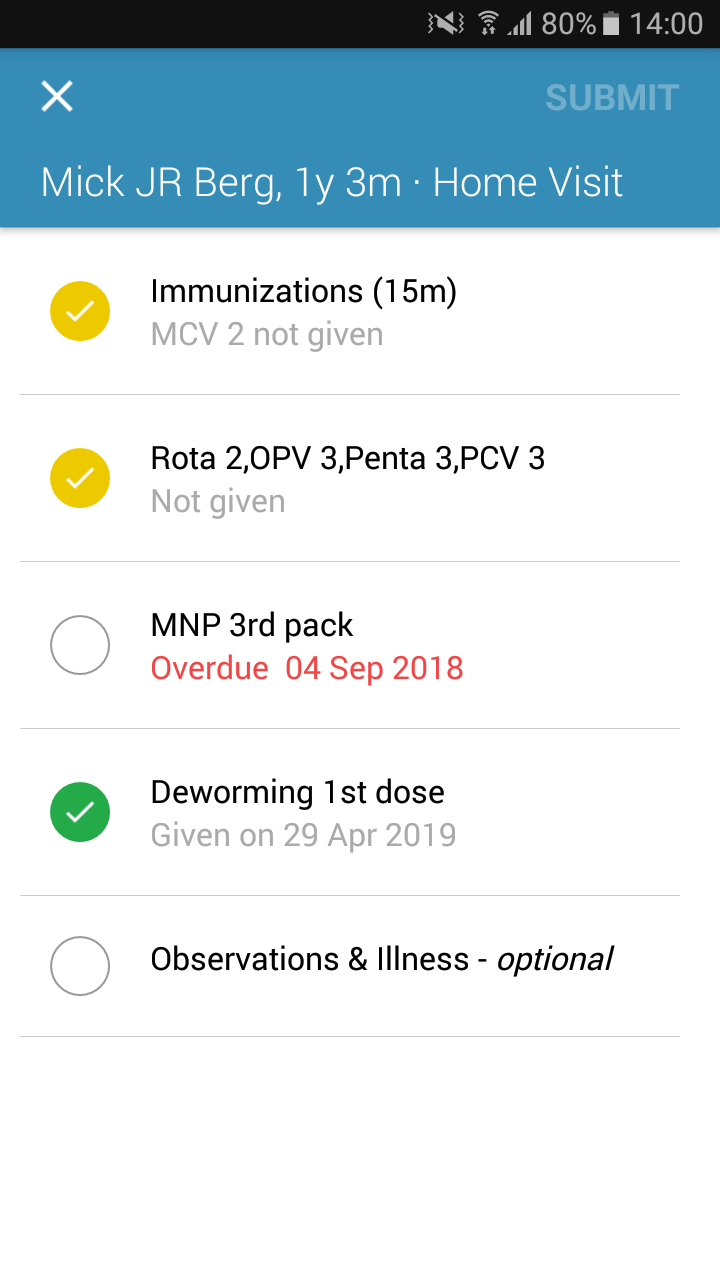The height and width of the screenshot is (1280, 720).
Task: Click the yellow check icon beside Immunizations (15m)
Action: click(x=80, y=311)
